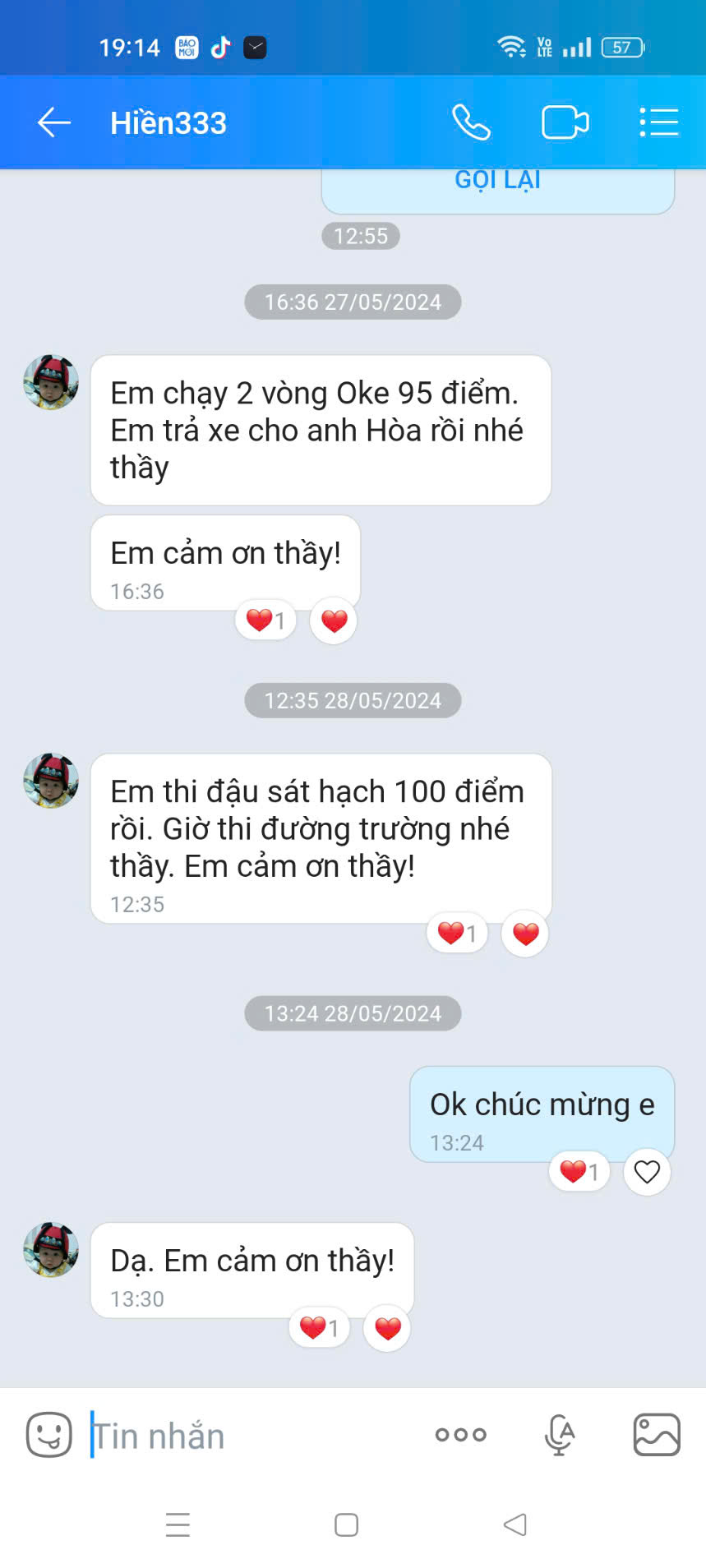The image size is (706, 1568).
Task: Start a video call with Hiền333
Action: pyautogui.click(x=565, y=122)
